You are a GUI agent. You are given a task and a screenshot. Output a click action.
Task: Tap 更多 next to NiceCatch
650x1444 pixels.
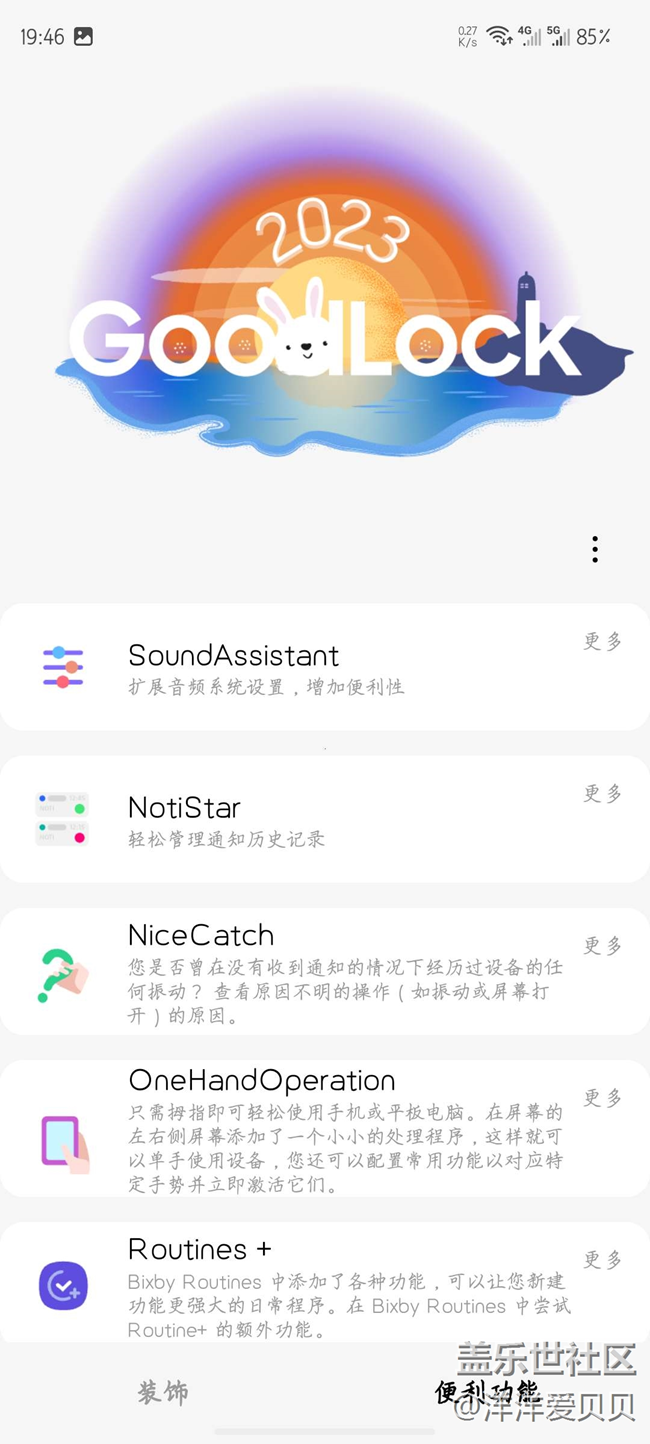pyautogui.click(x=602, y=945)
